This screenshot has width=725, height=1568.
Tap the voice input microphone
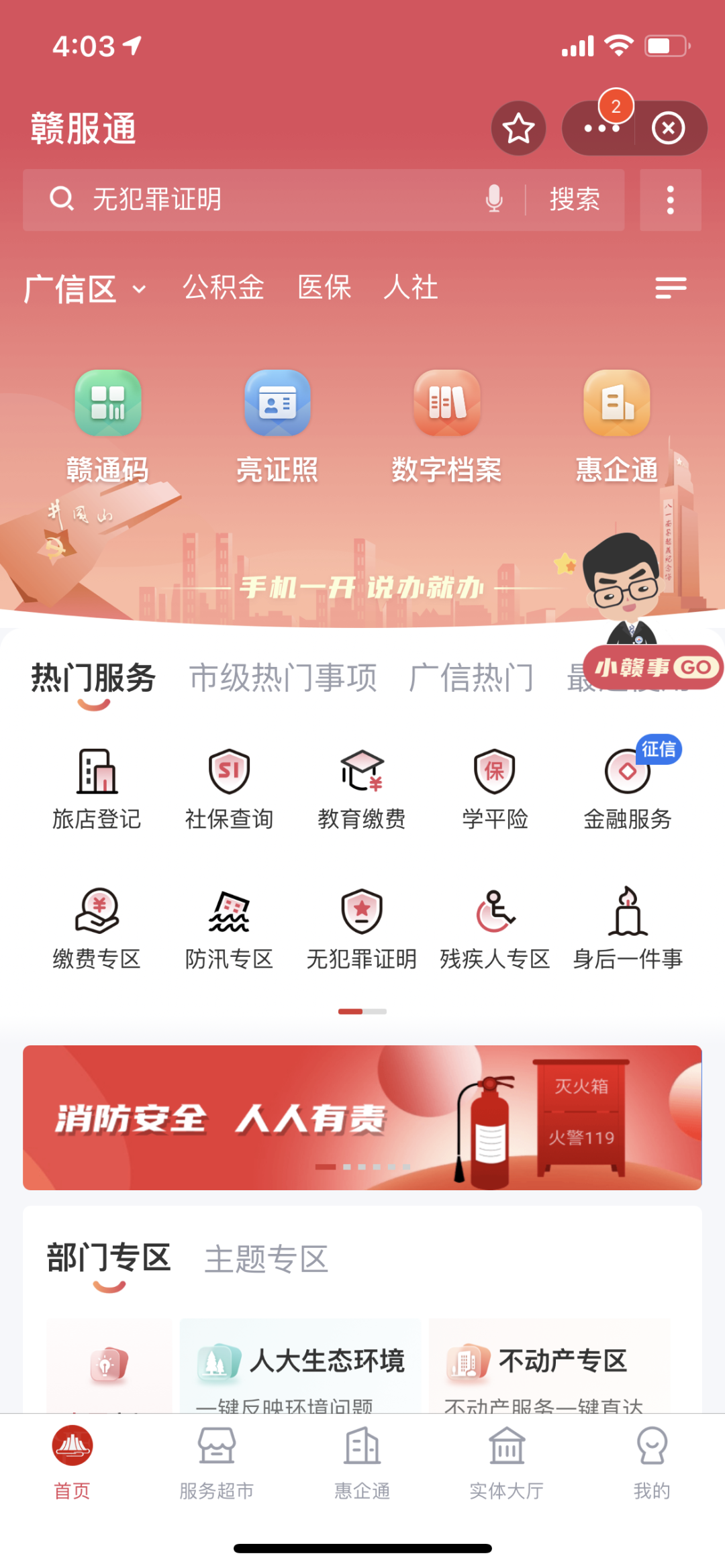point(494,199)
